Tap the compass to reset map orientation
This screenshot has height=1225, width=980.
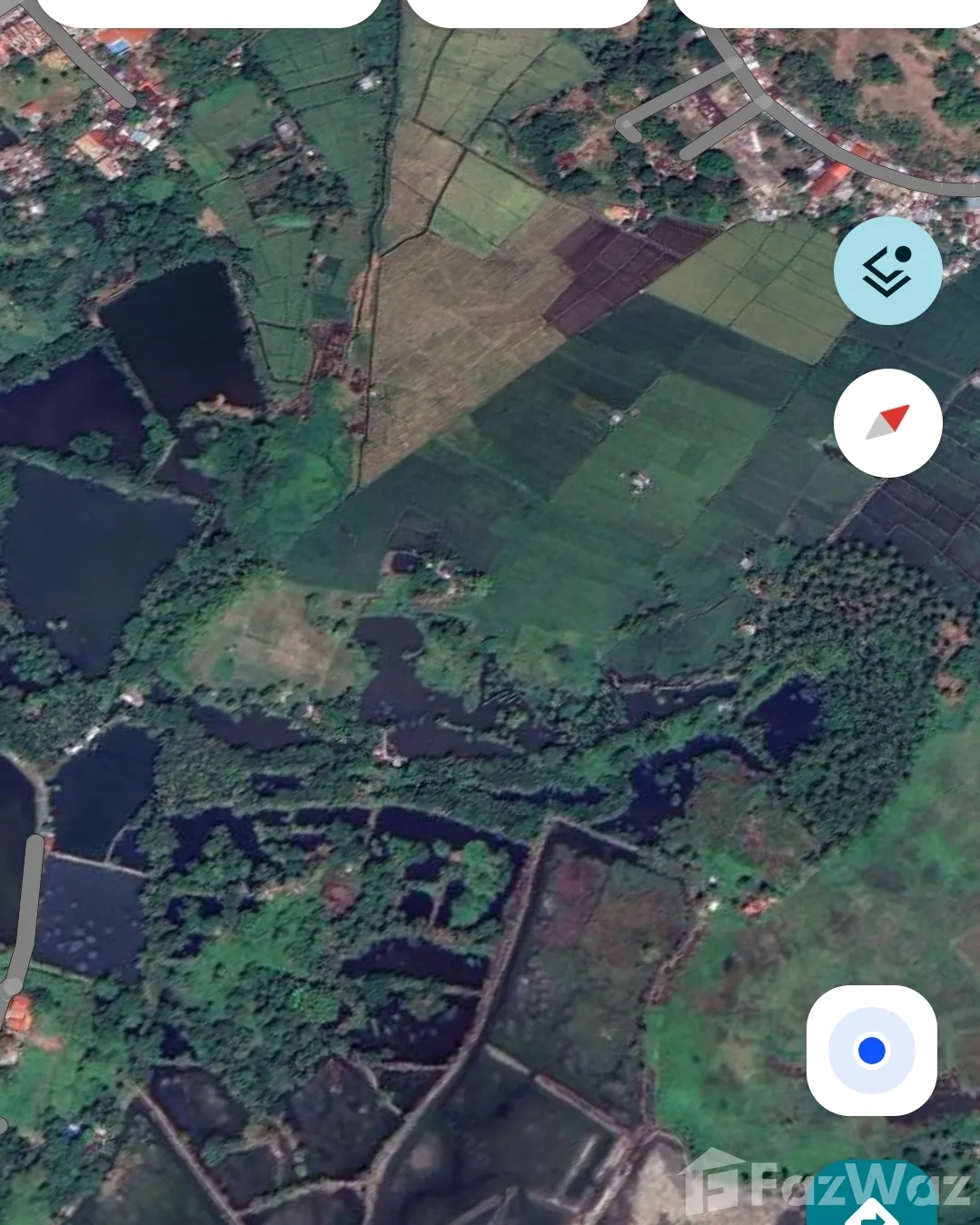point(887,423)
